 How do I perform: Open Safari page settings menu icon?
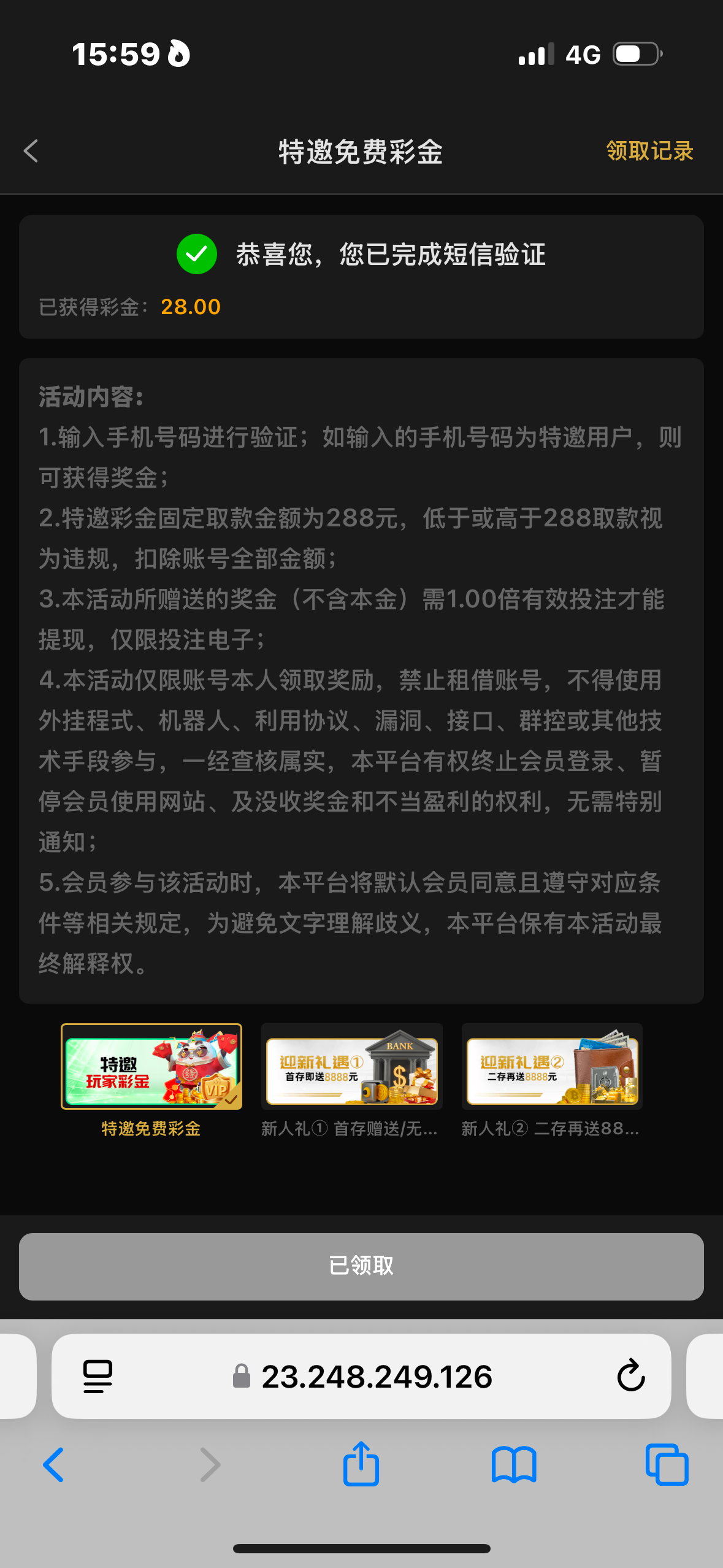[x=98, y=1376]
